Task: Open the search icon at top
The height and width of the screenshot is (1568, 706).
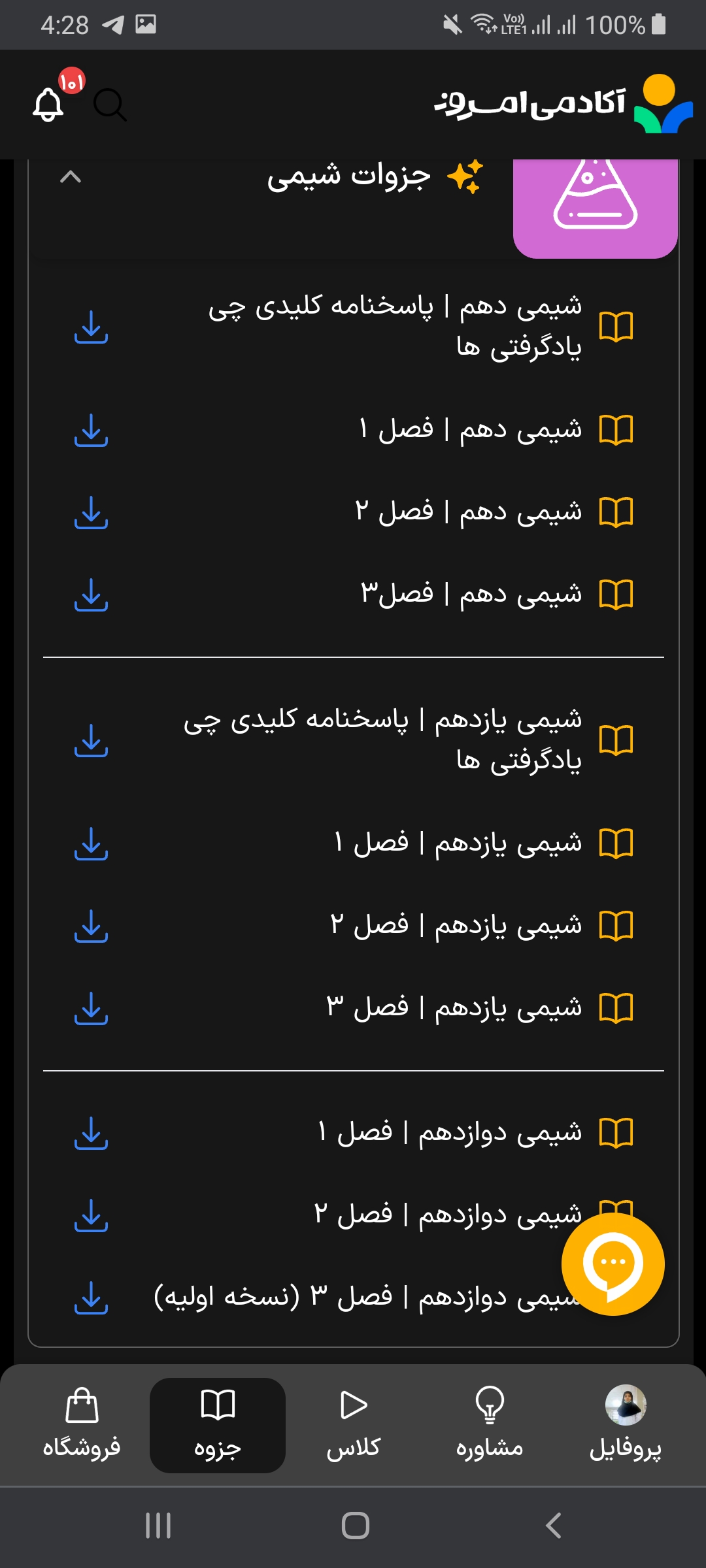Action: 110,105
